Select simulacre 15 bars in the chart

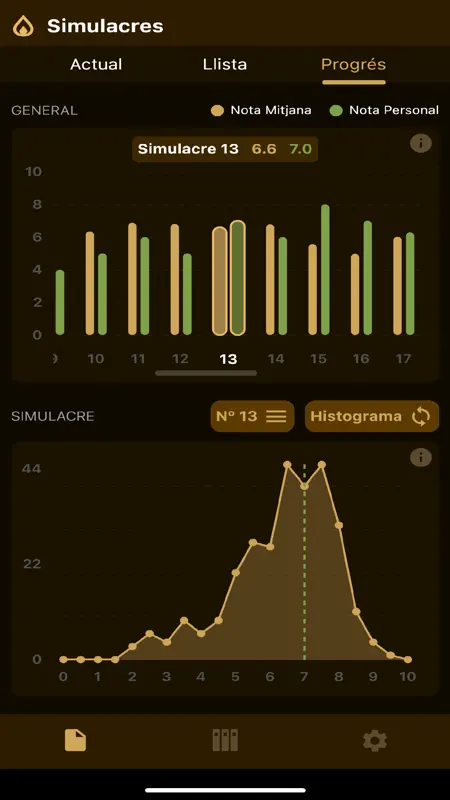click(x=319, y=270)
